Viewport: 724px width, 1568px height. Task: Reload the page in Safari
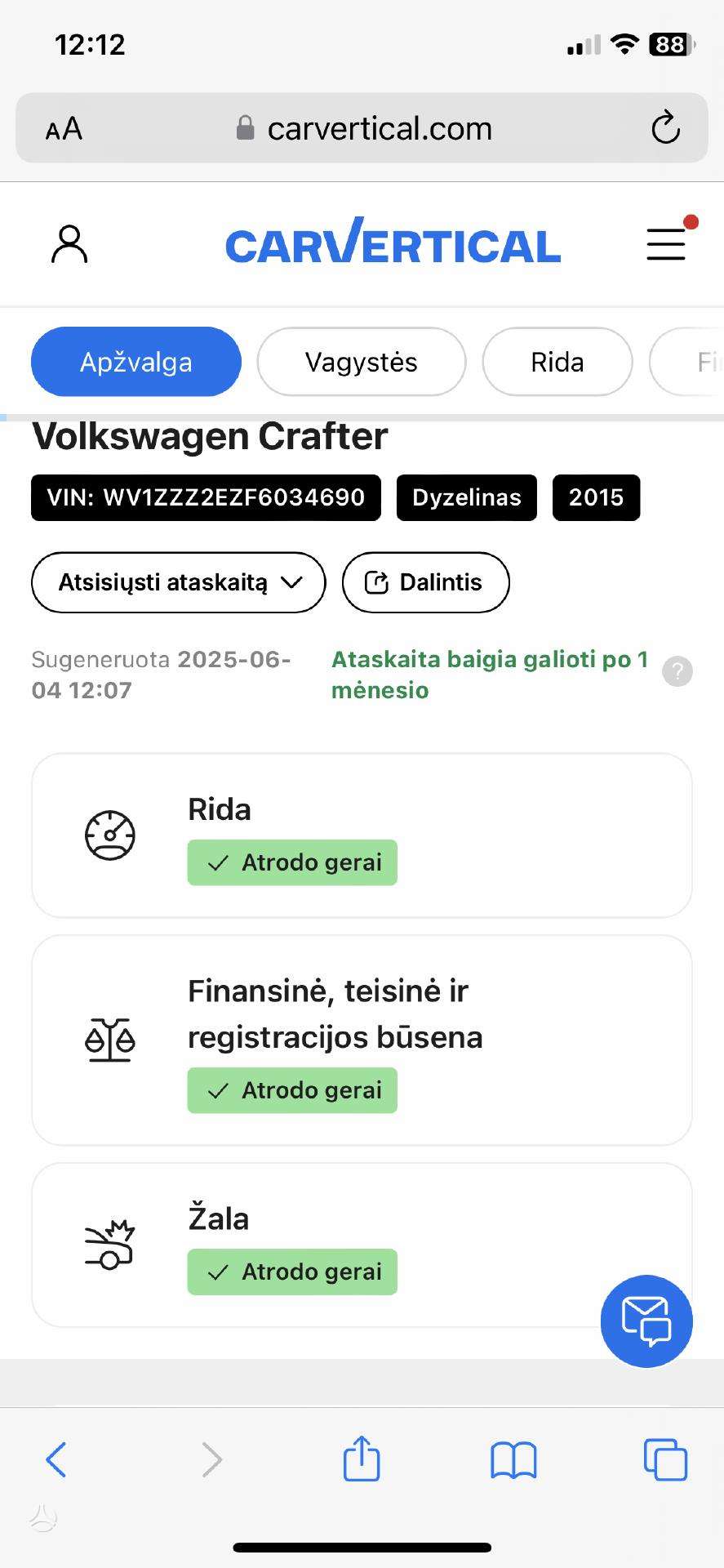pos(666,127)
